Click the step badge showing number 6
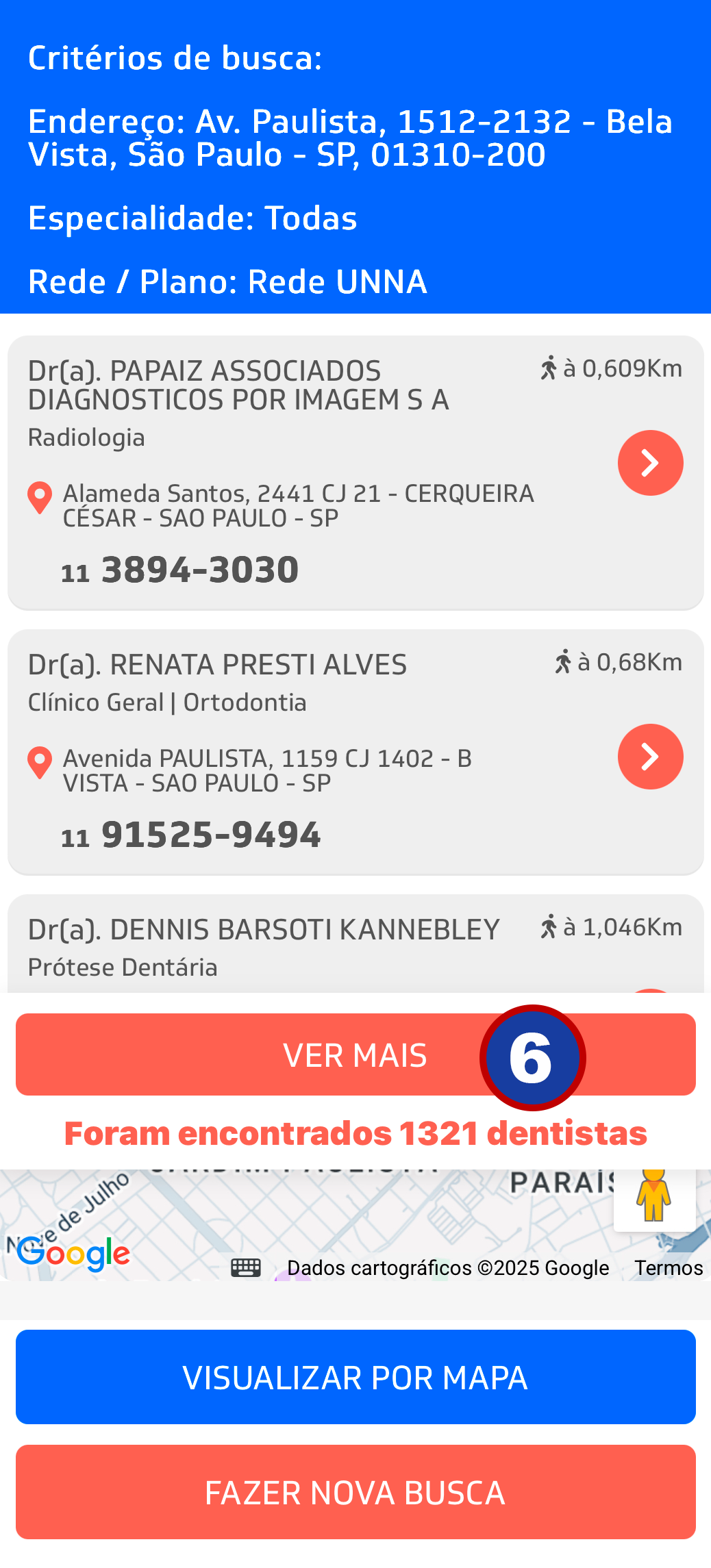The height and width of the screenshot is (1568, 711). coord(532,1056)
